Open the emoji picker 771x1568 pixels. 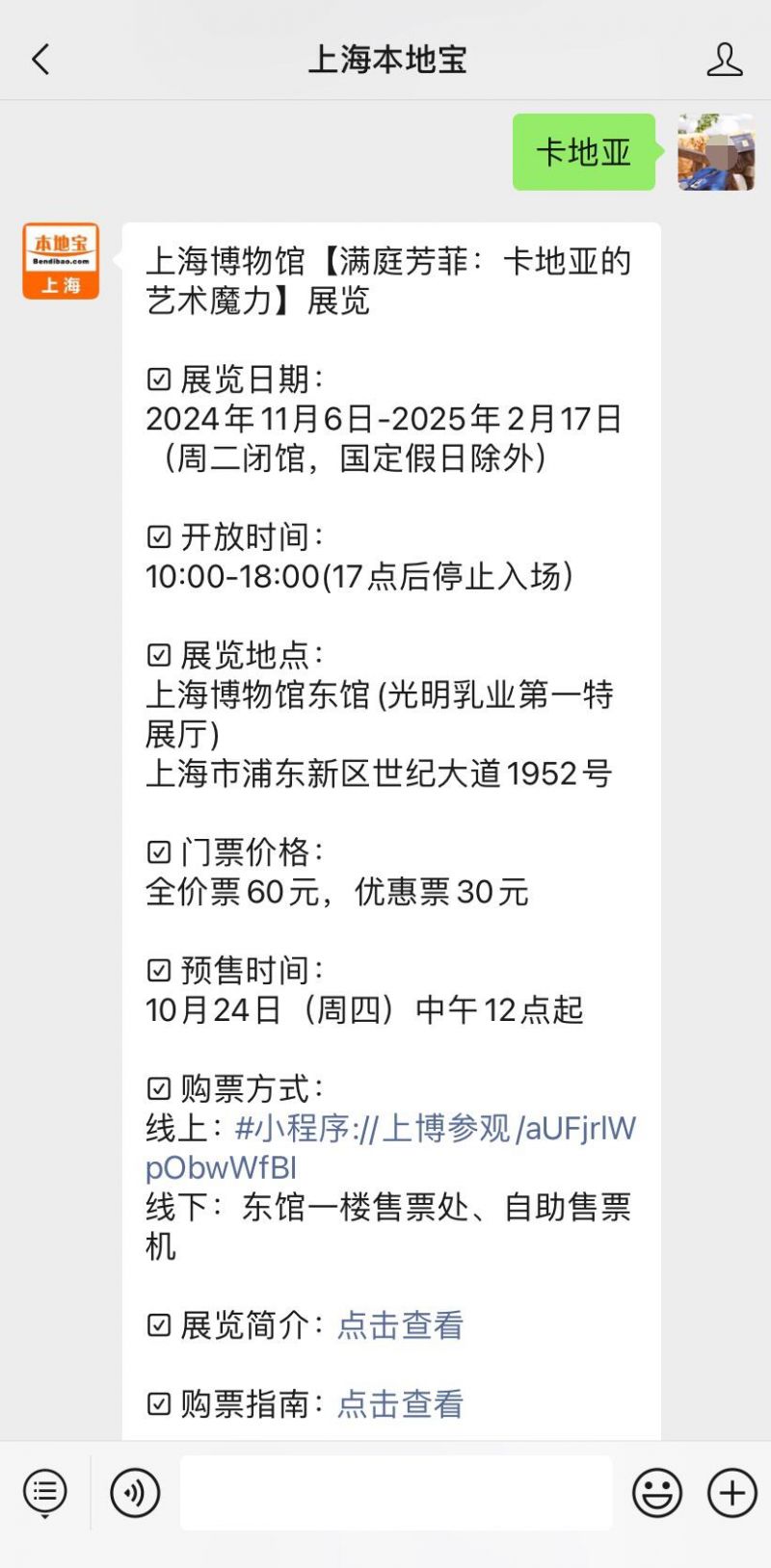click(x=657, y=1493)
